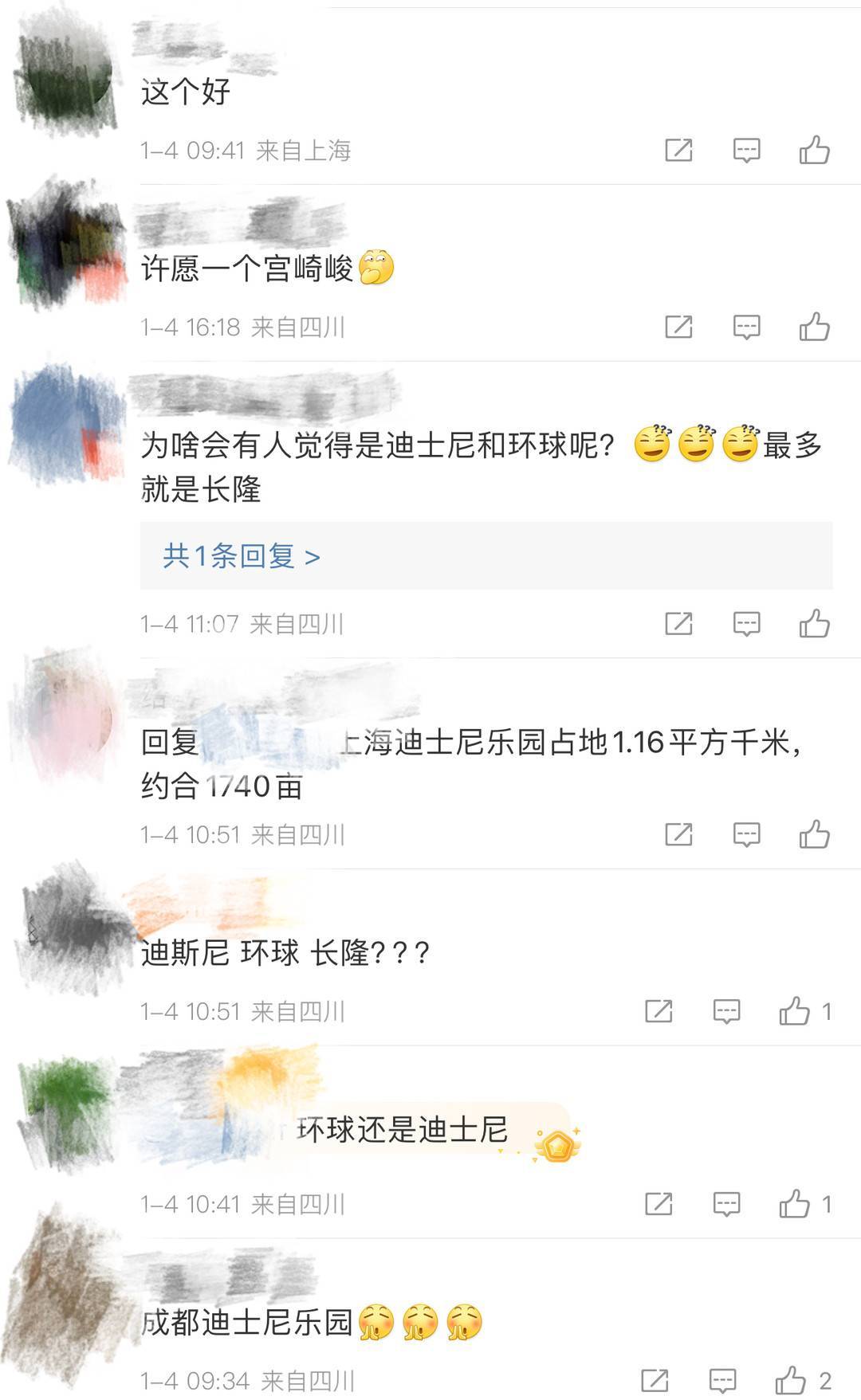
Task: Expand "共1条回复" replies
Action: pyautogui.click(x=242, y=556)
